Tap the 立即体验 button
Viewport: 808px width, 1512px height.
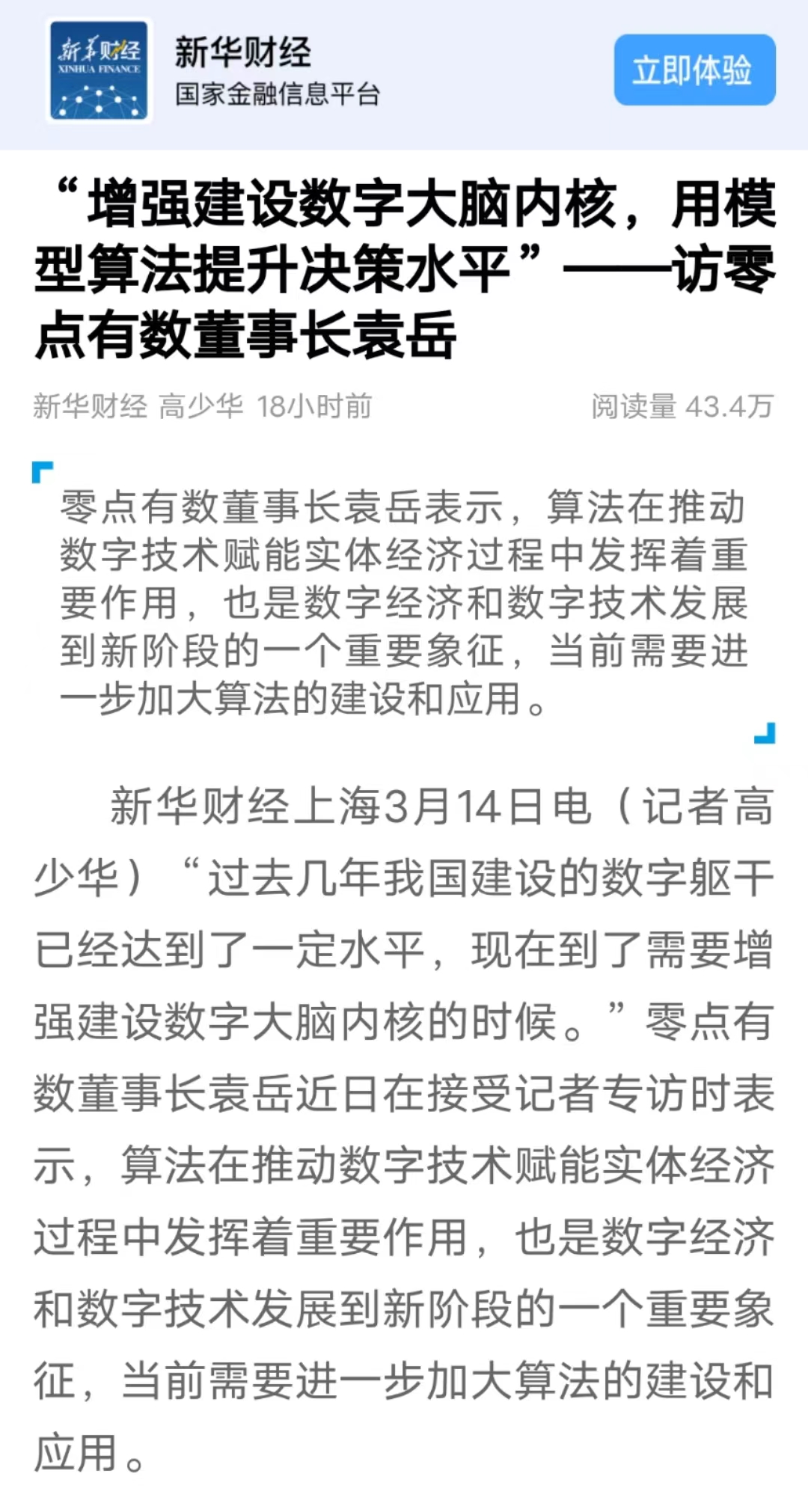694,70
